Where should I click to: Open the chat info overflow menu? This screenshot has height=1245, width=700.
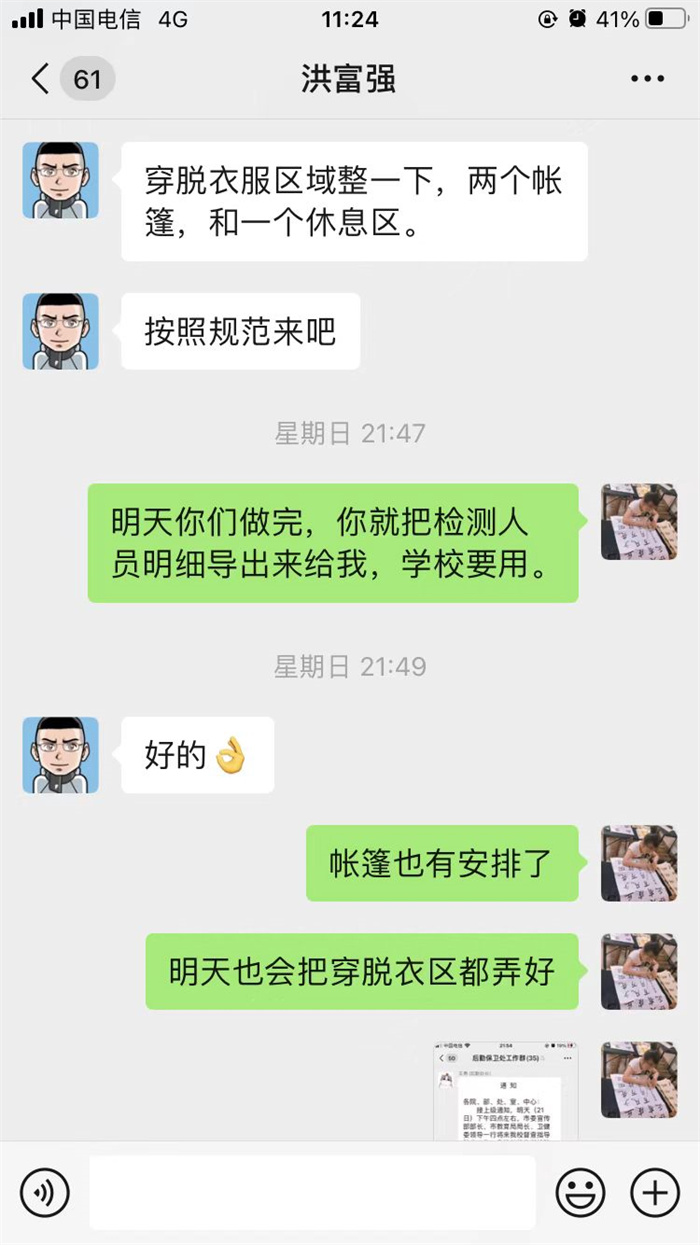(647, 79)
